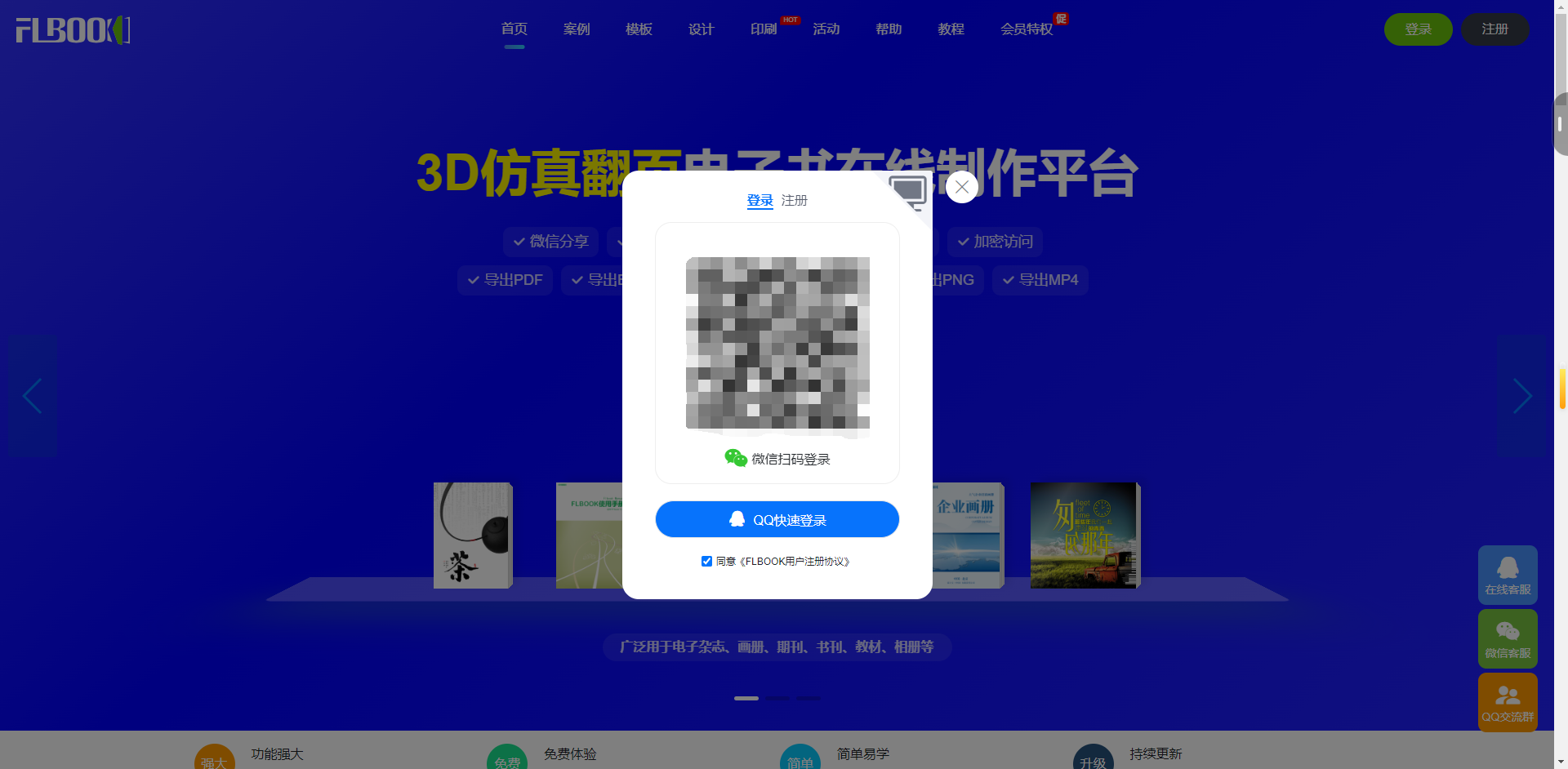The height and width of the screenshot is (769, 1568).
Task: Uncheck the 同意 user agreement checkbox
Action: pyautogui.click(x=706, y=562)
